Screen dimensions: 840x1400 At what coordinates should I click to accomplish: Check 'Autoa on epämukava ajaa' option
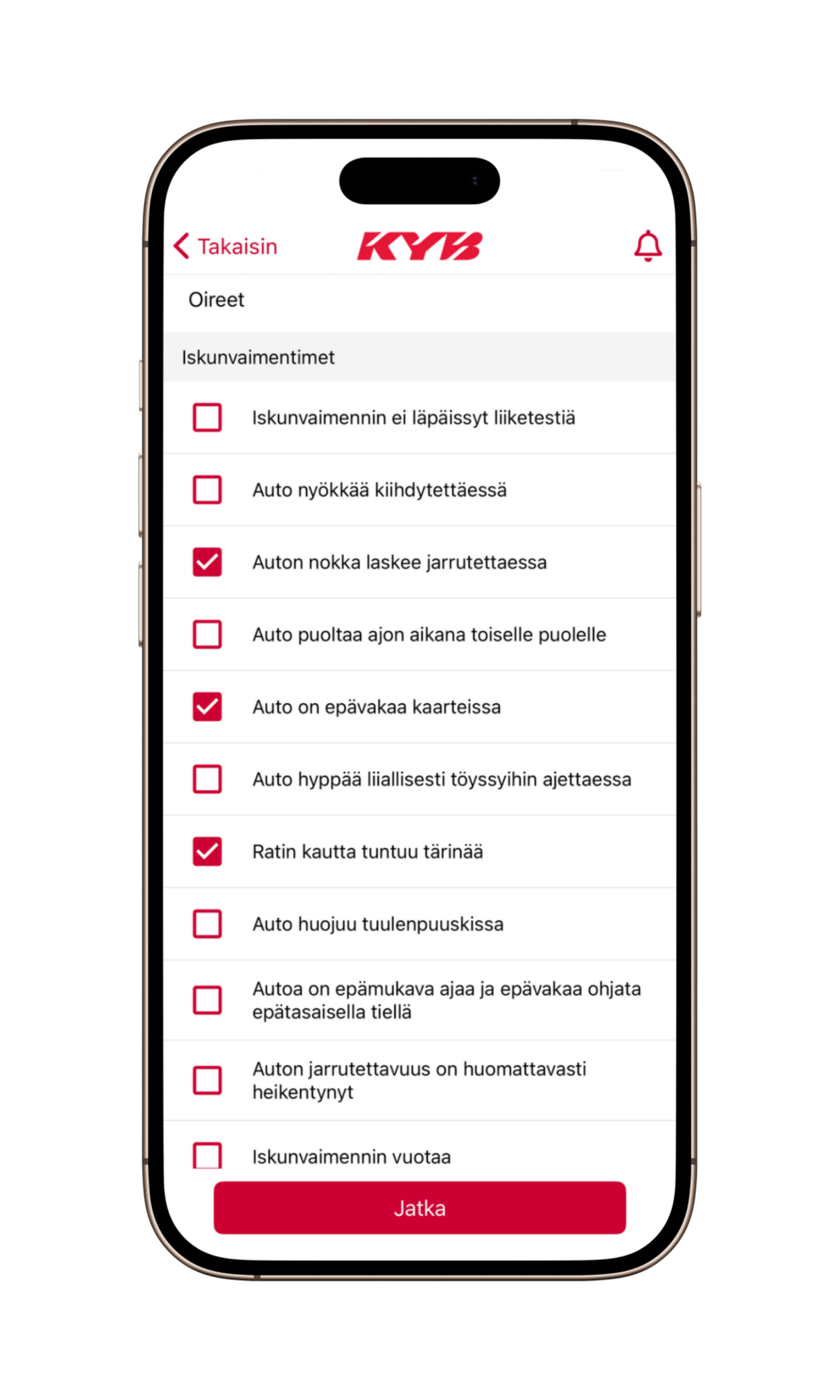coord(207,1000)
